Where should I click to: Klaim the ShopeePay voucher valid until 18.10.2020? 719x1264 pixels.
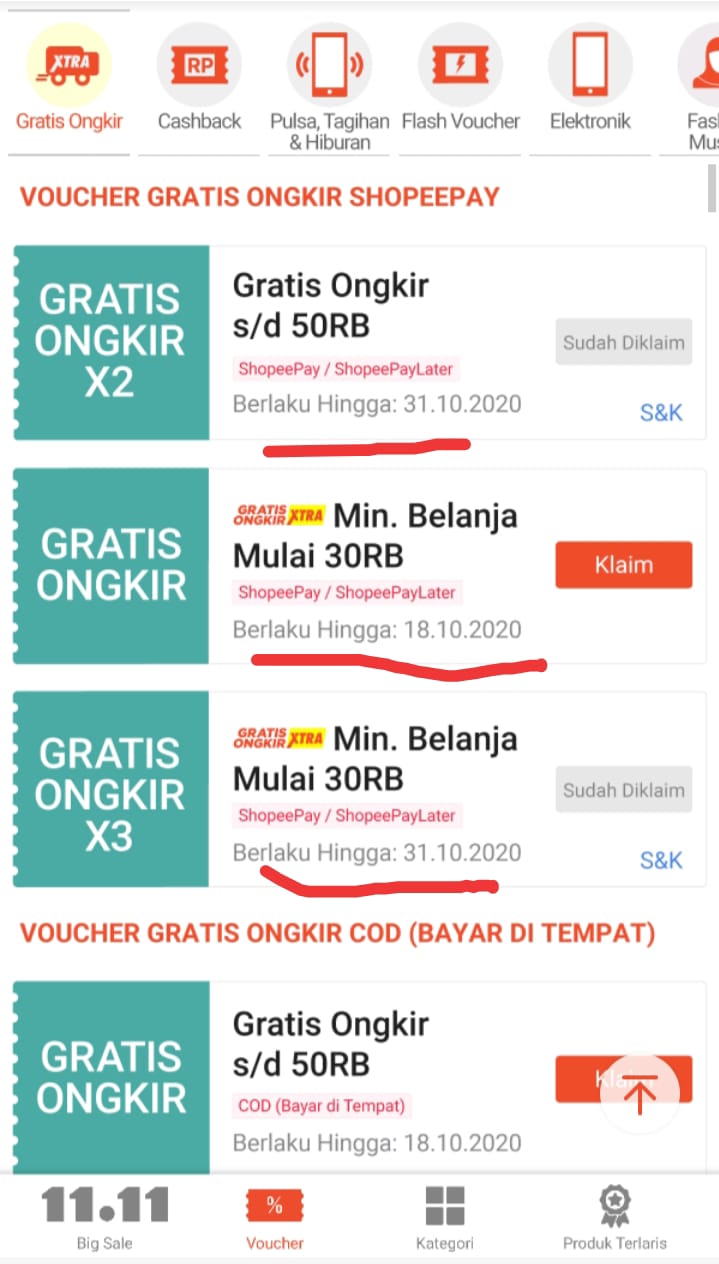click(x=623, y=565)
